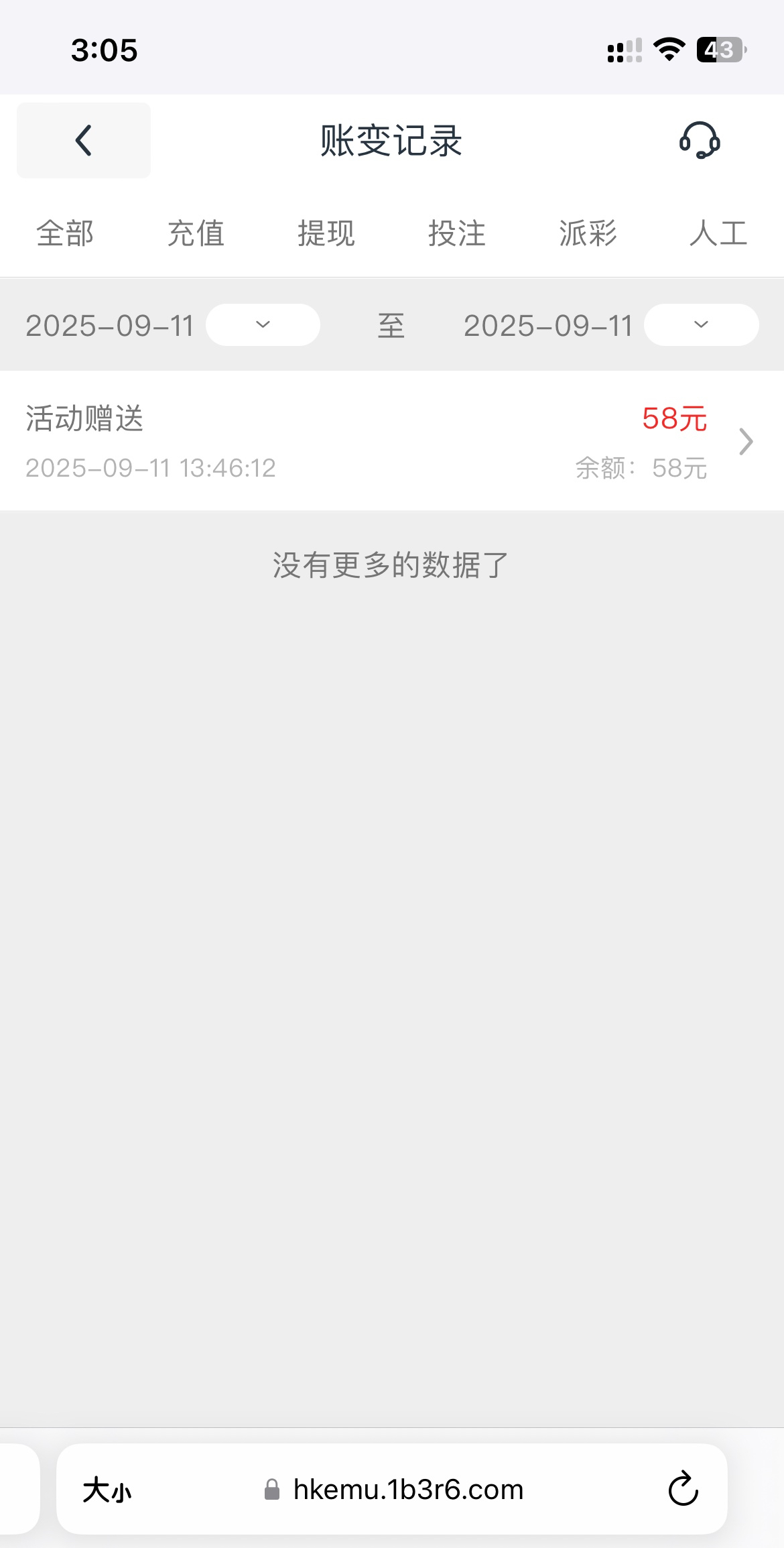
Task: Go back from 账变记录 page
Action: 84,141
